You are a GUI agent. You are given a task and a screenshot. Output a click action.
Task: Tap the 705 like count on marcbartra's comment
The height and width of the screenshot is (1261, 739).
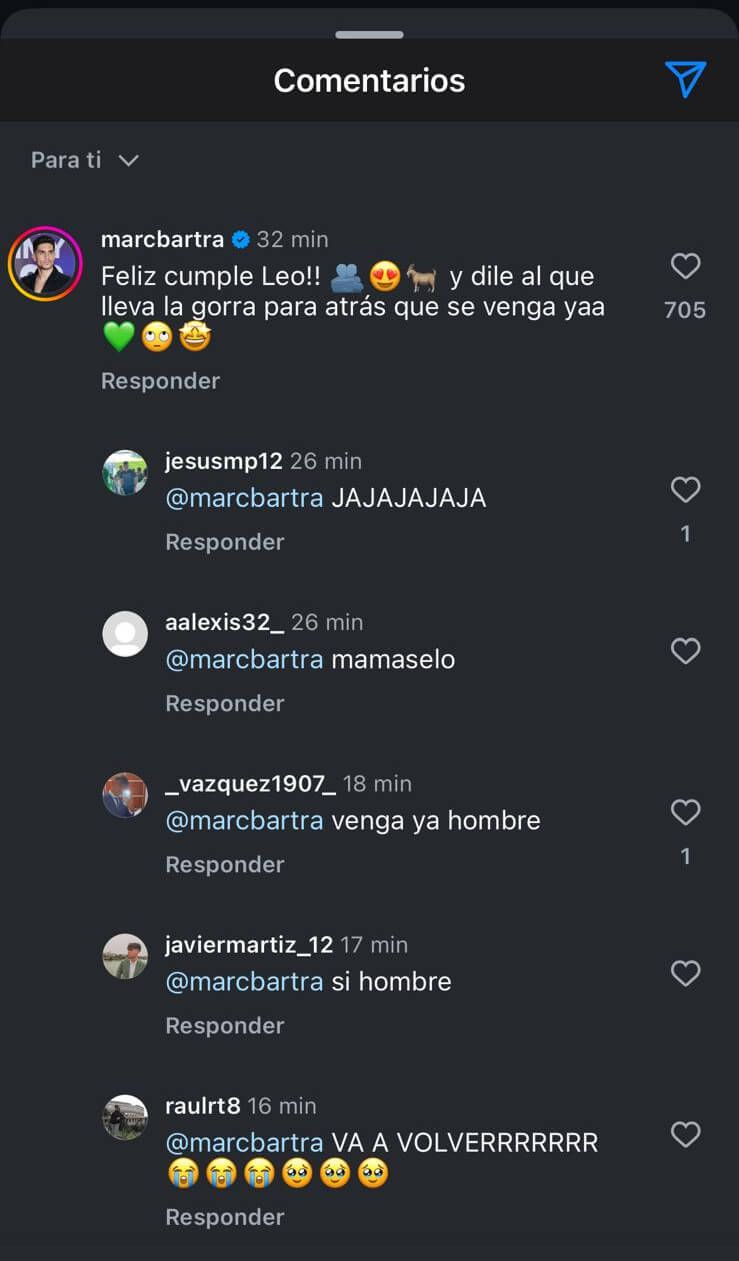[685, 309]
